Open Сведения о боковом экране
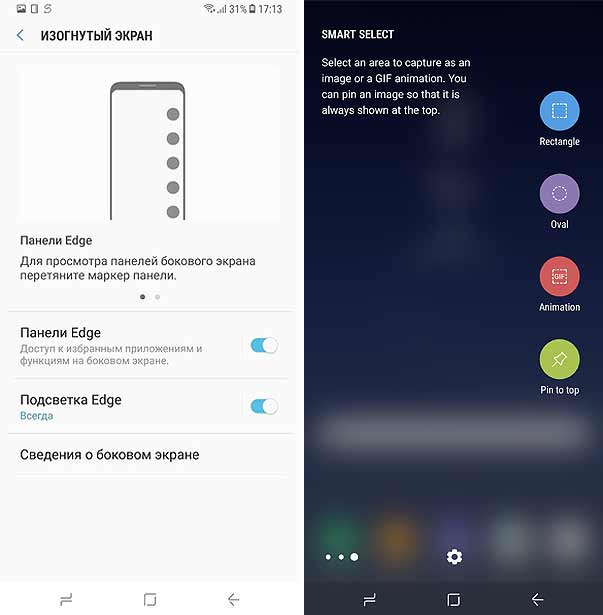The image size is (603, 615). 110,455
